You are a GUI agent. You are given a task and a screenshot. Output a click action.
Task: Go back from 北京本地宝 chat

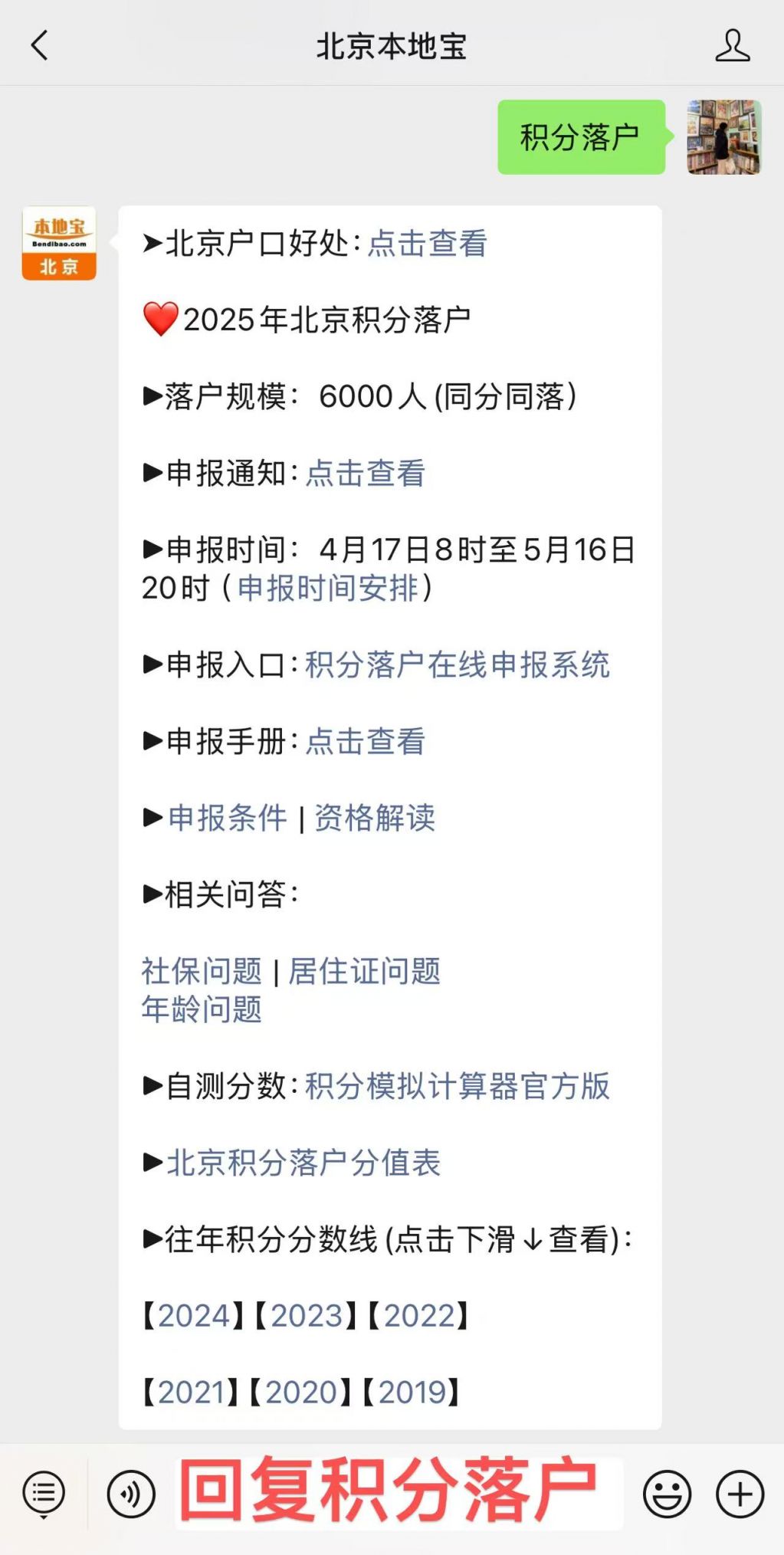39,45
